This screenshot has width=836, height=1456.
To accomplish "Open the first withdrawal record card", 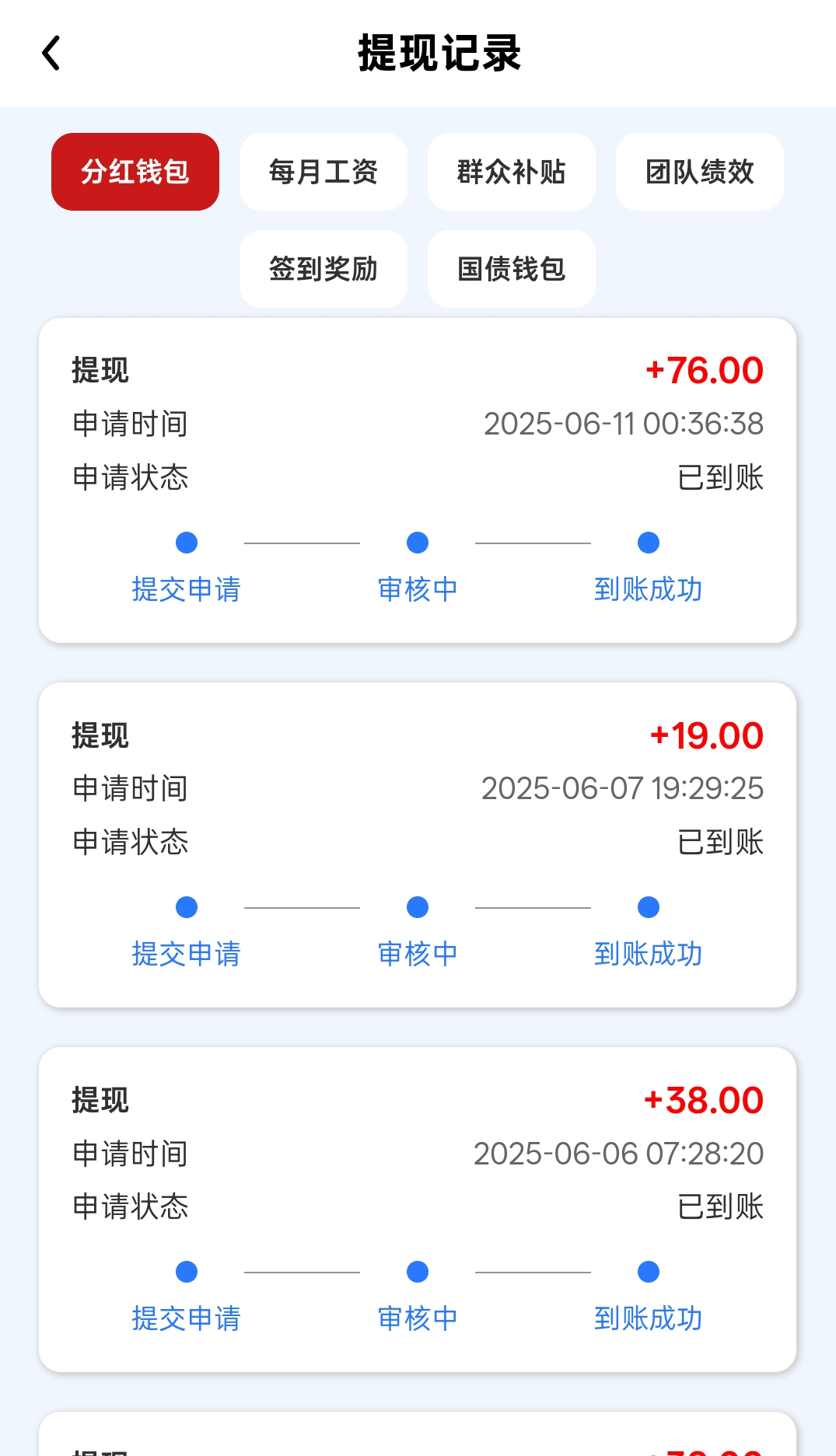I will coord(418,477).
